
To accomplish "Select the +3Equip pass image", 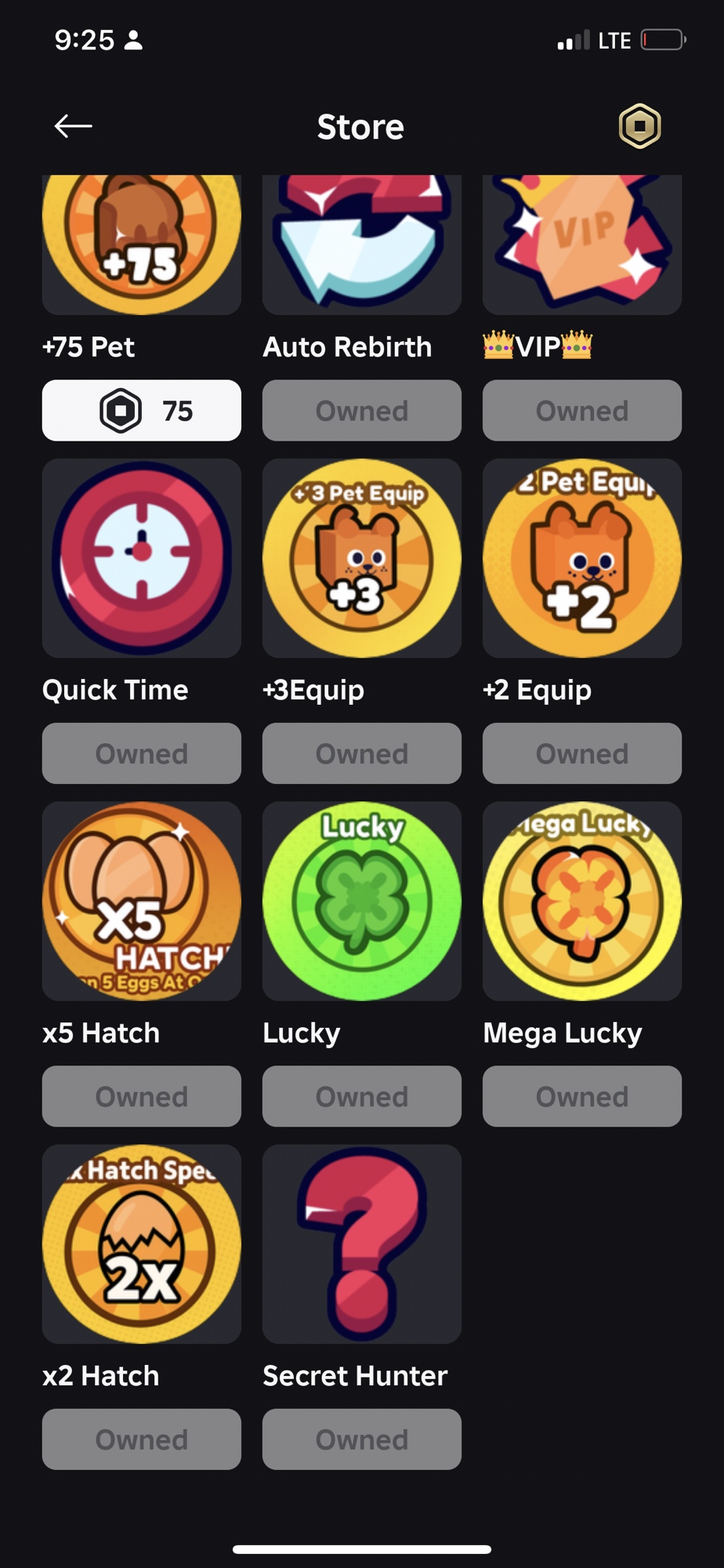I will [x=361, y=558].
